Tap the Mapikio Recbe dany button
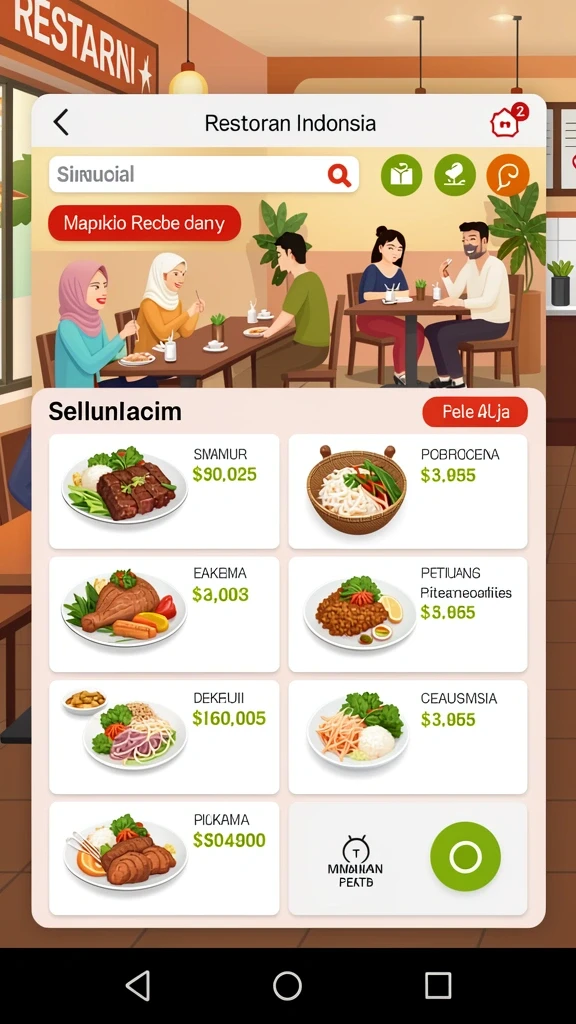Screen dimensions: 576x1024 point(144,223)
